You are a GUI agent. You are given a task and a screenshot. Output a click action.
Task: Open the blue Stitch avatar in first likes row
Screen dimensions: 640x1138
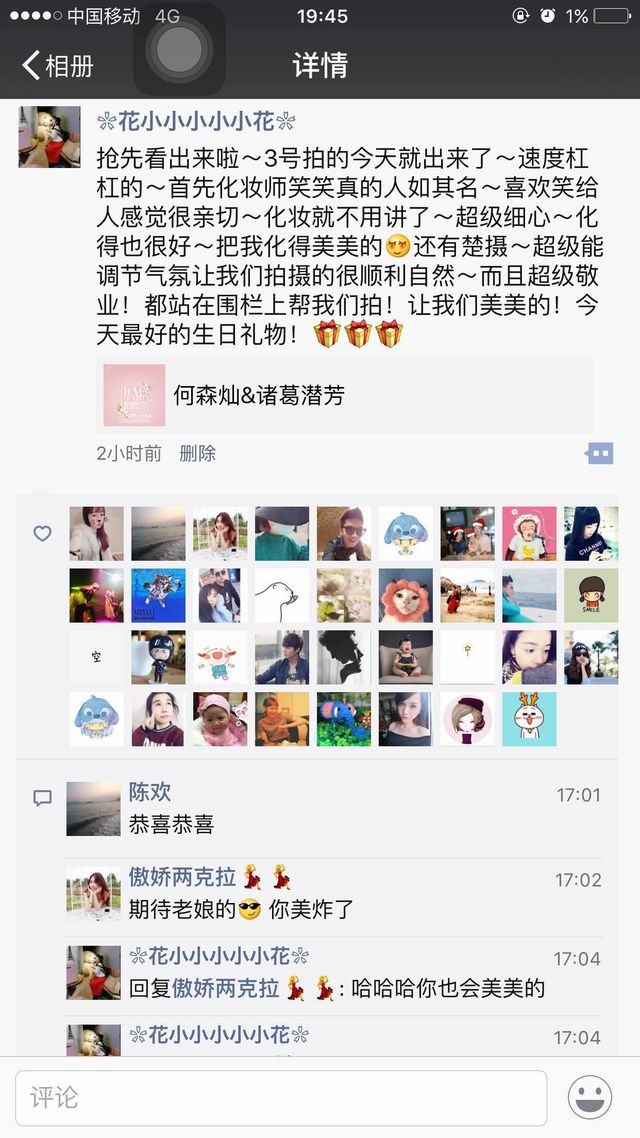pos(406,533)
